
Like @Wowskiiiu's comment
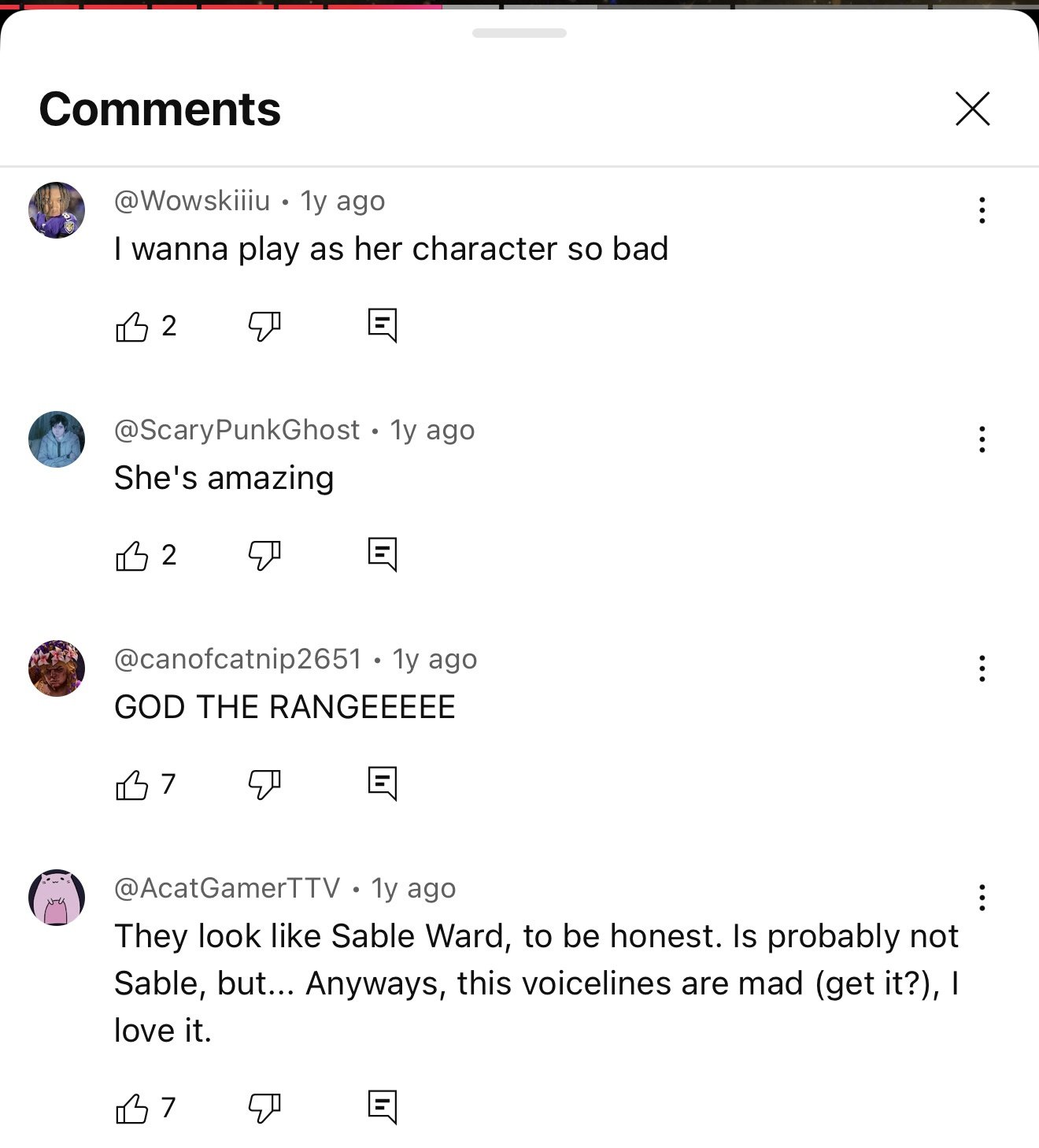[132, 326]
